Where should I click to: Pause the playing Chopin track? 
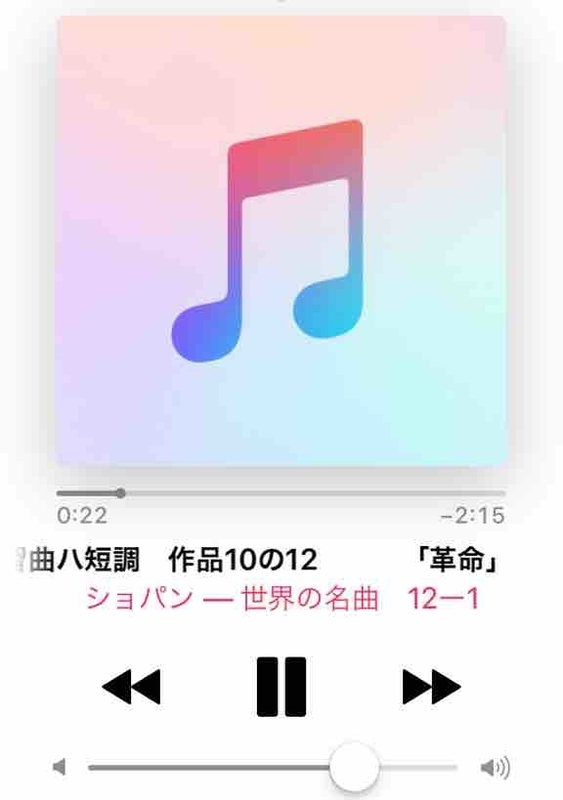[281, 687]
